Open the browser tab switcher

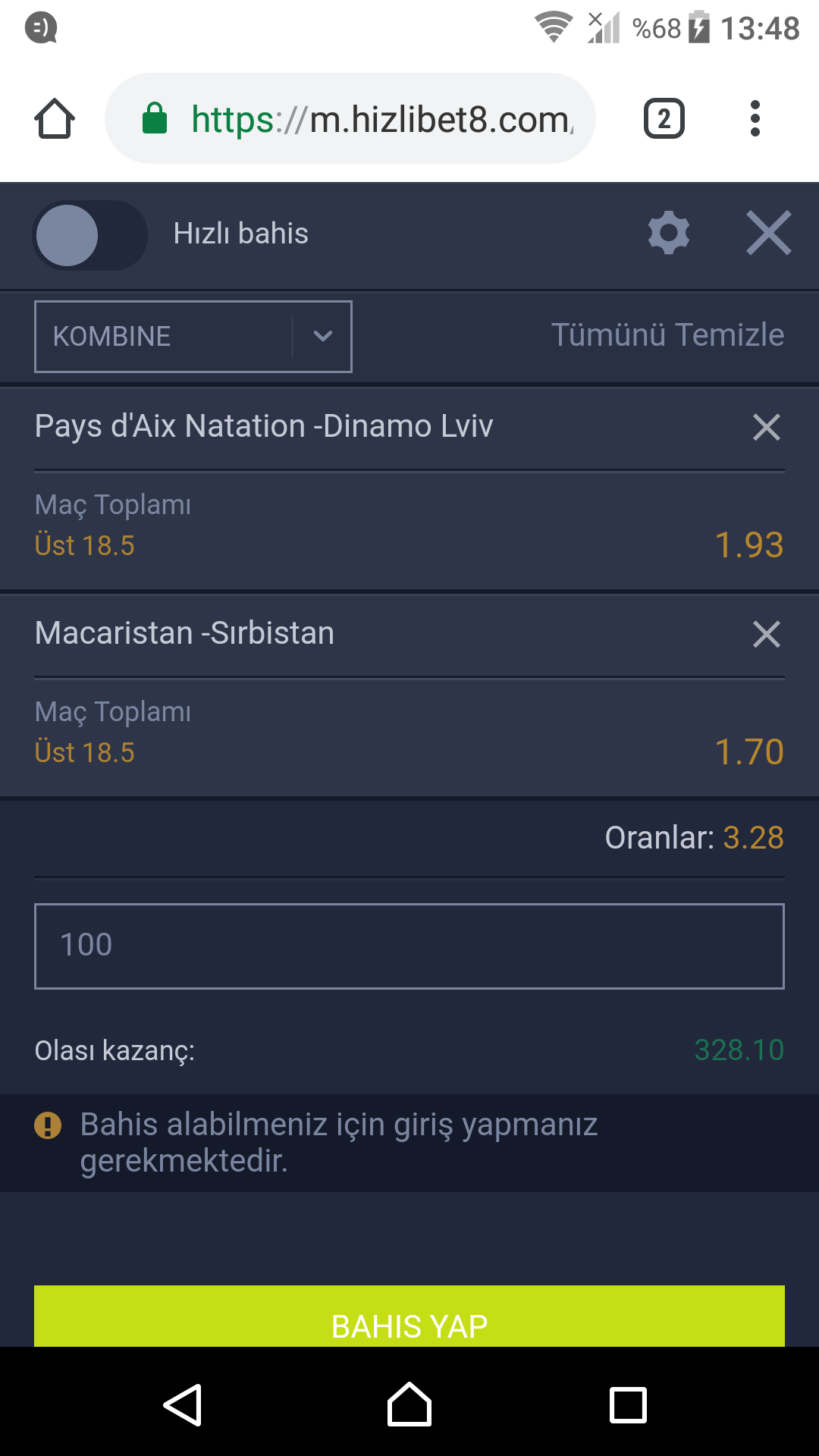tap(664, 118)
